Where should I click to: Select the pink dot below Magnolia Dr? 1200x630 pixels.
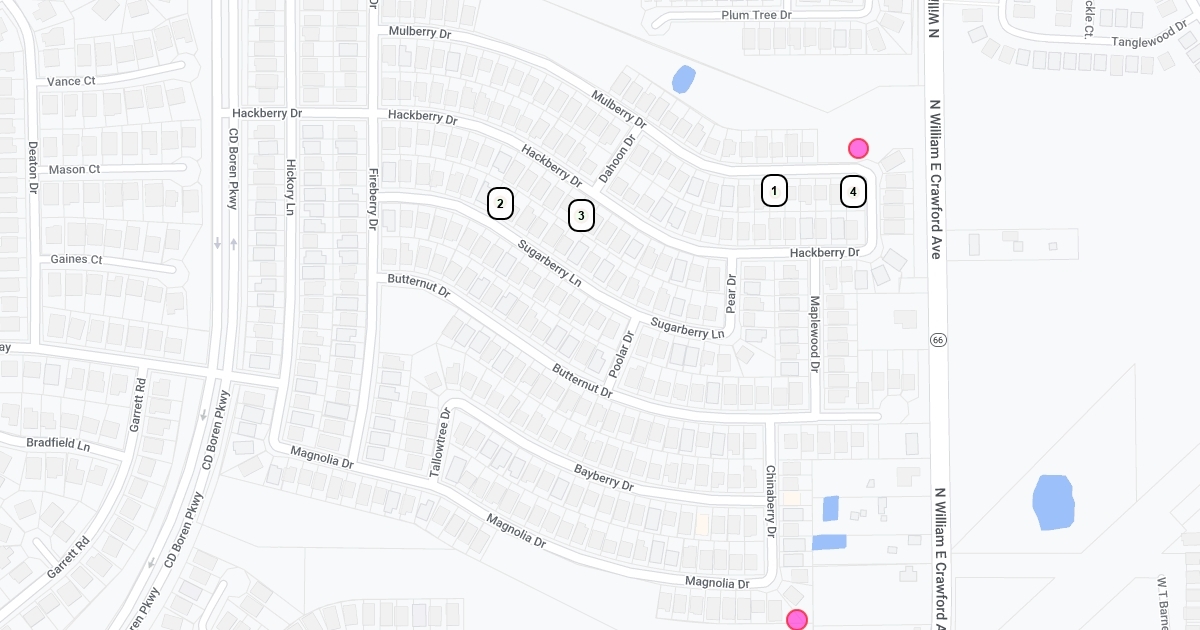click(797, 620)
